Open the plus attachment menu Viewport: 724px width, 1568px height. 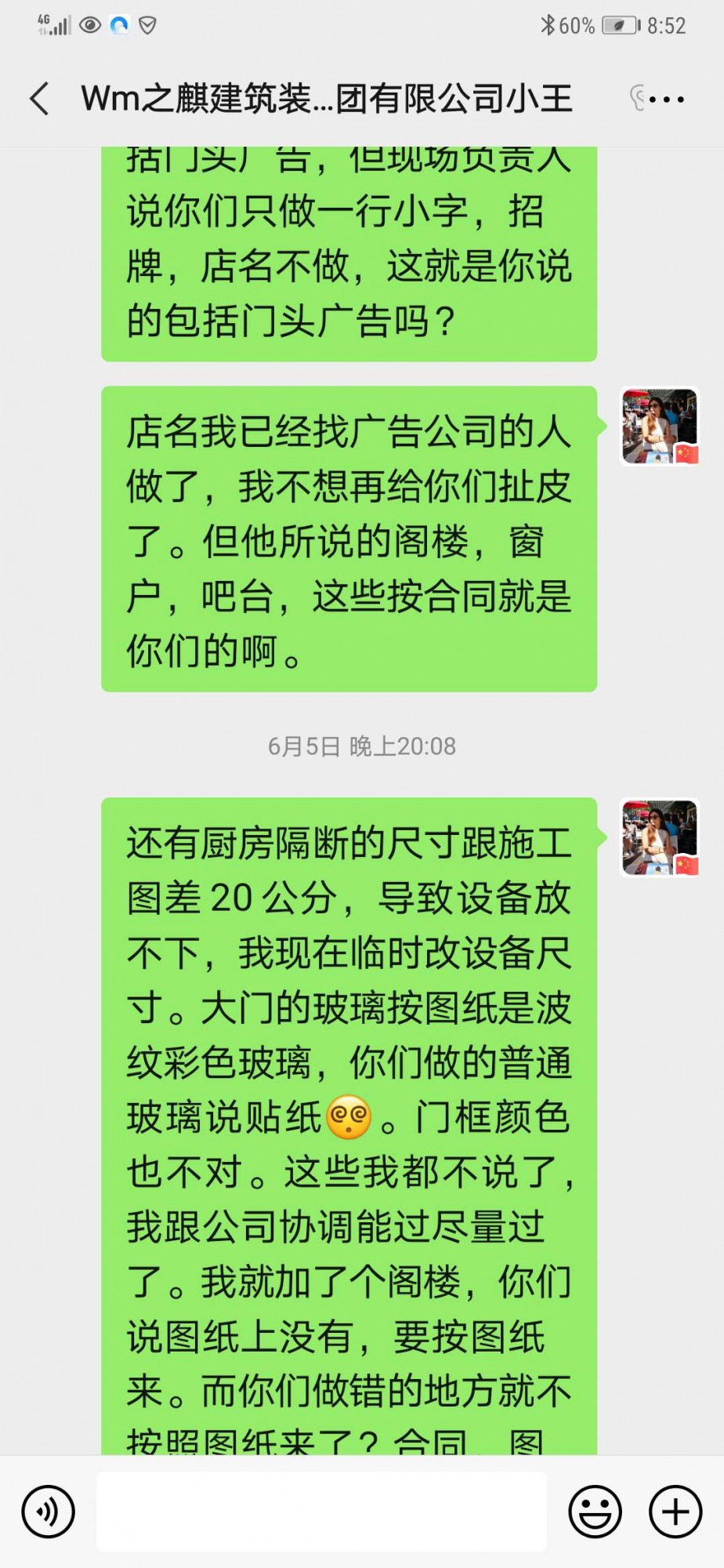[x=675, y=1512]
